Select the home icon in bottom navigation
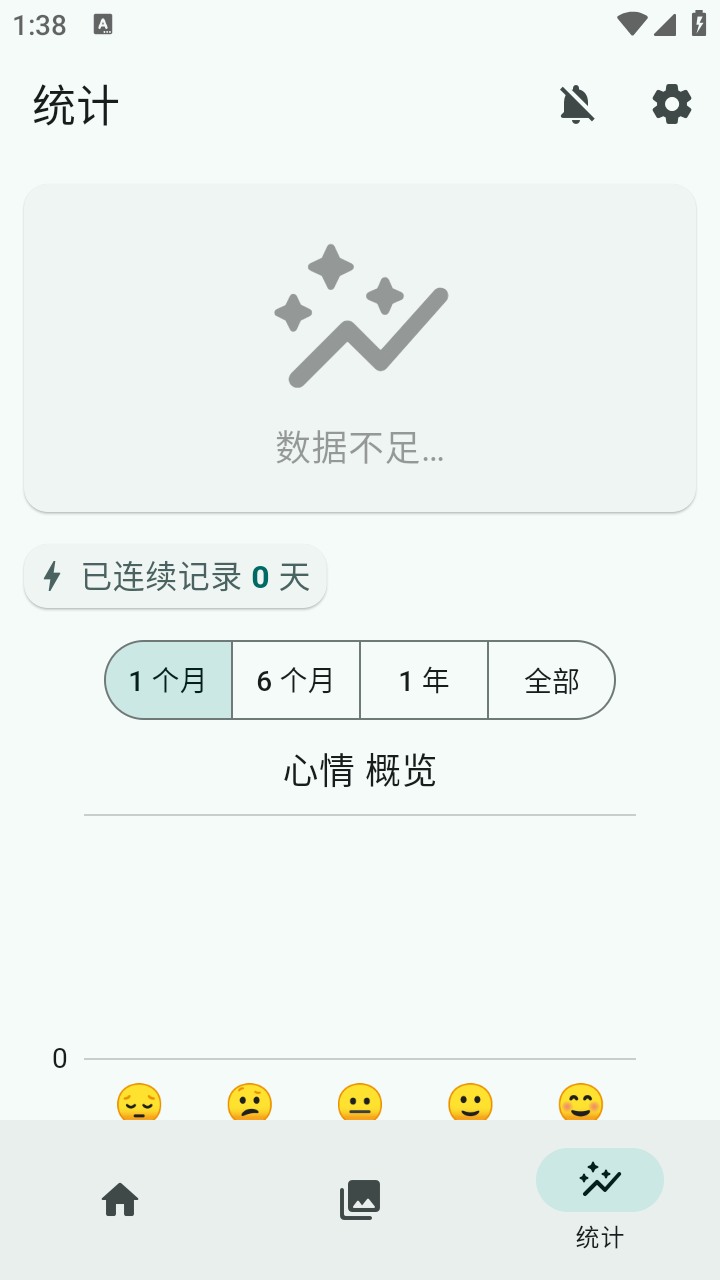 pyautogui.click(x=120, y=1199)
